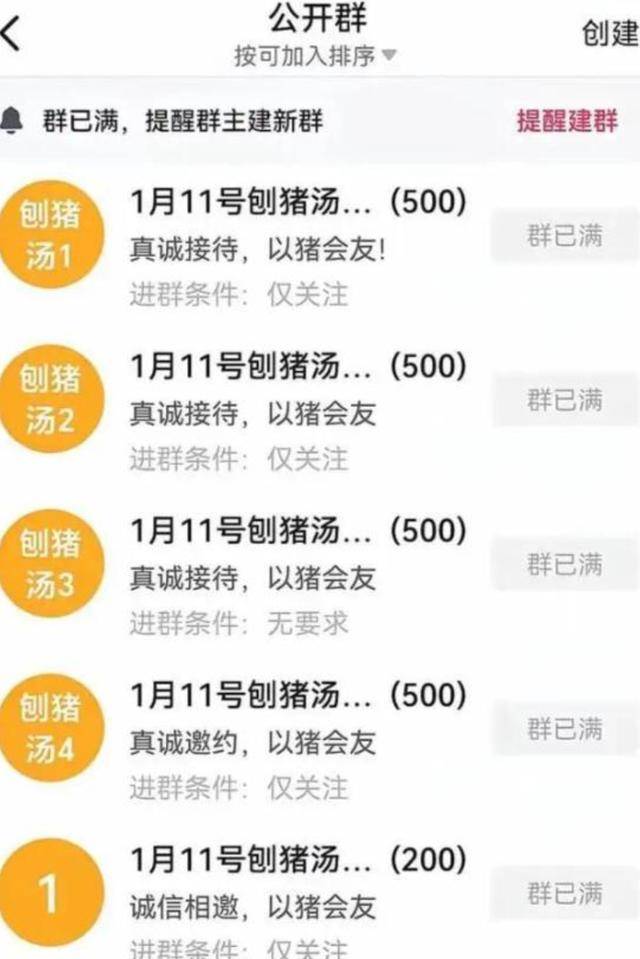This screenshot has width=640, height=959.
Task: Tap the 群已满 button for 刨猪汤1
Action: 565,236
